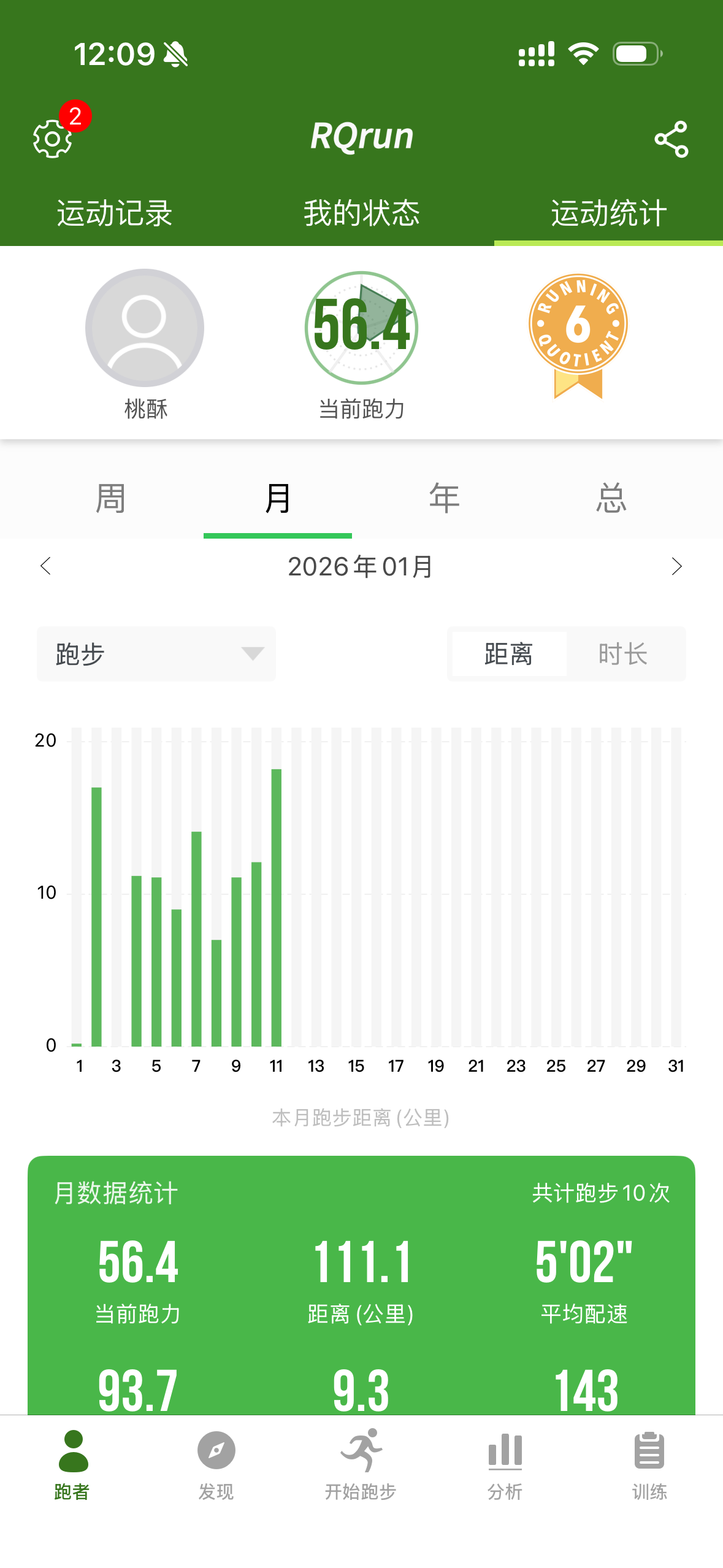The width and height of the screenshot is (723, 1568).
Task: Open the Running Quotient medal
Action: pos(578,331)
